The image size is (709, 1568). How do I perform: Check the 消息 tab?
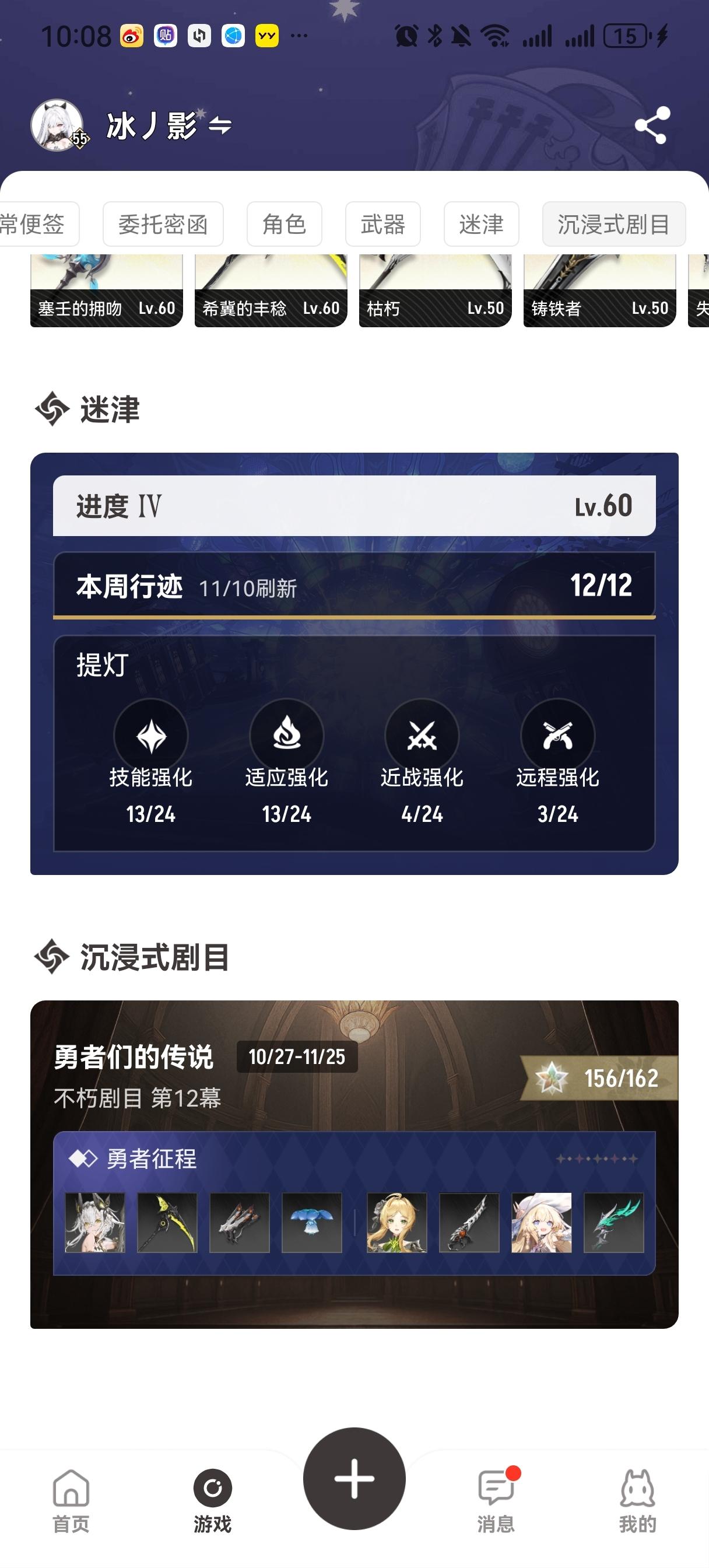point(496,1501)
